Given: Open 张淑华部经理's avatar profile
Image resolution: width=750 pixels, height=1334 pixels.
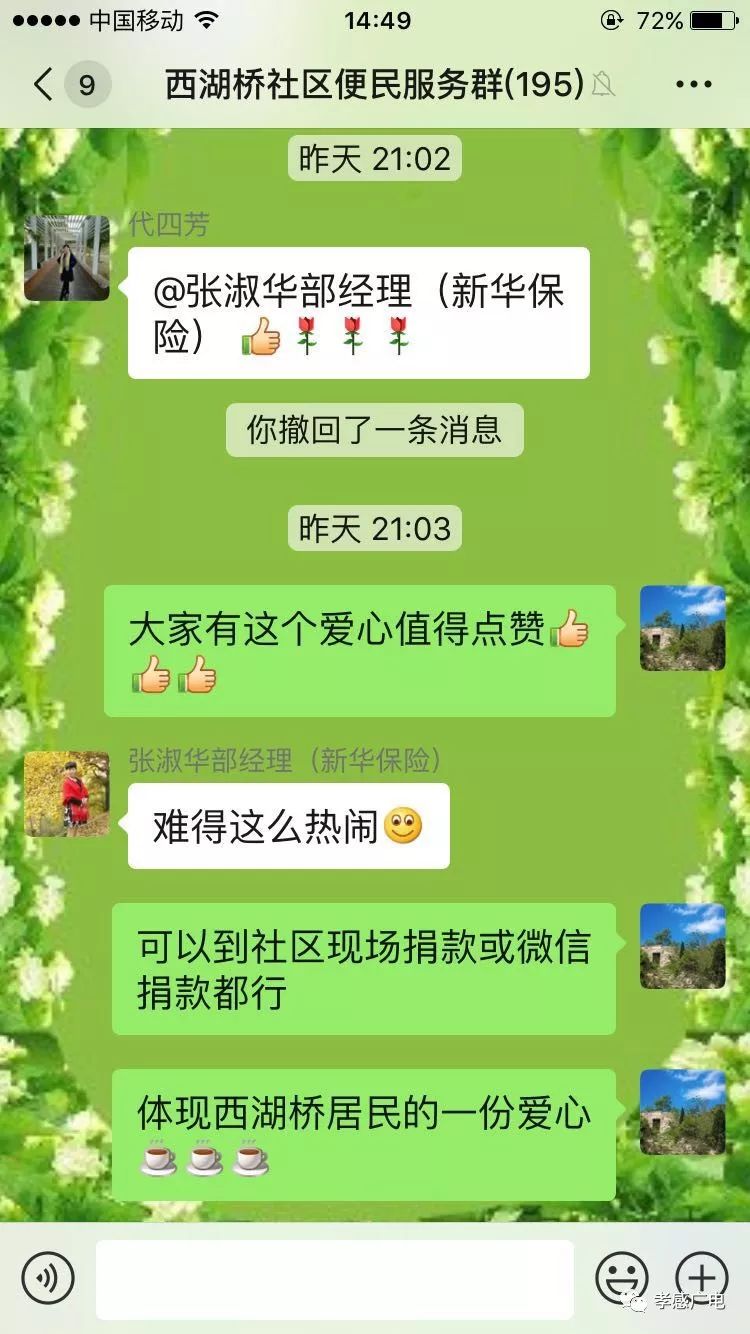Looking at the screenshot, I should 66,794.
